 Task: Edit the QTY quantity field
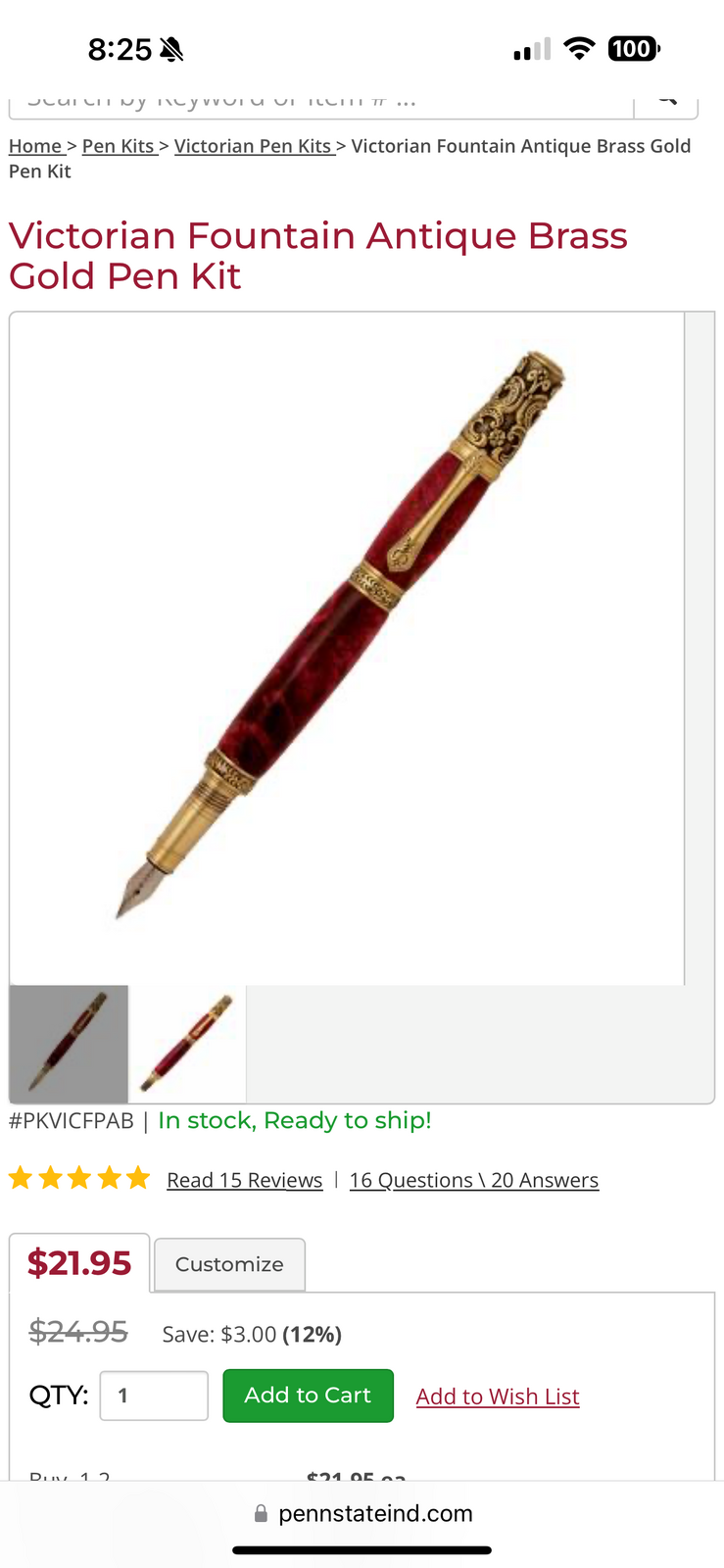(154, 1396)
